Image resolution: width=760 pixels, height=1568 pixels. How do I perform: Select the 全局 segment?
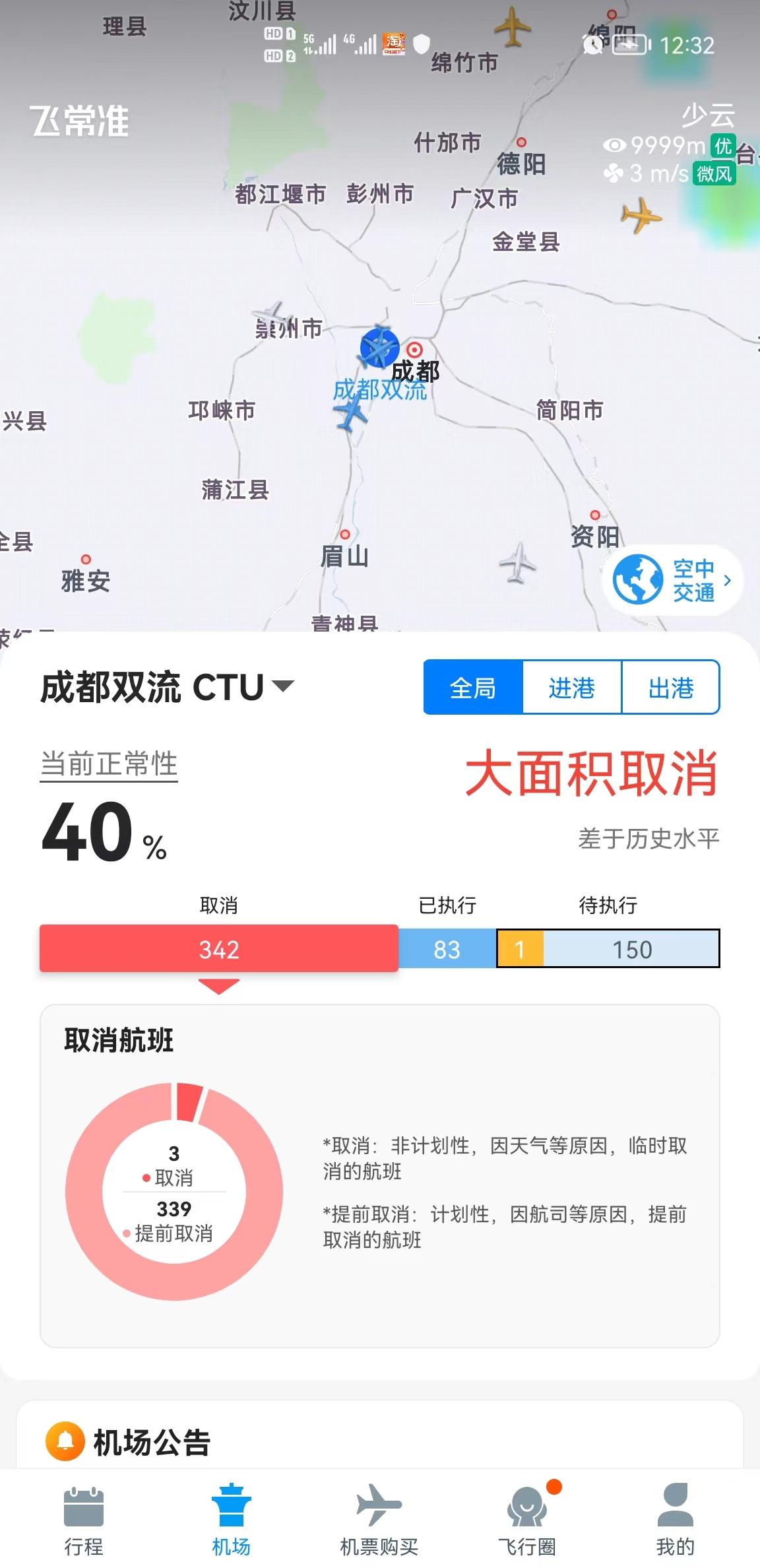point(473,688)
